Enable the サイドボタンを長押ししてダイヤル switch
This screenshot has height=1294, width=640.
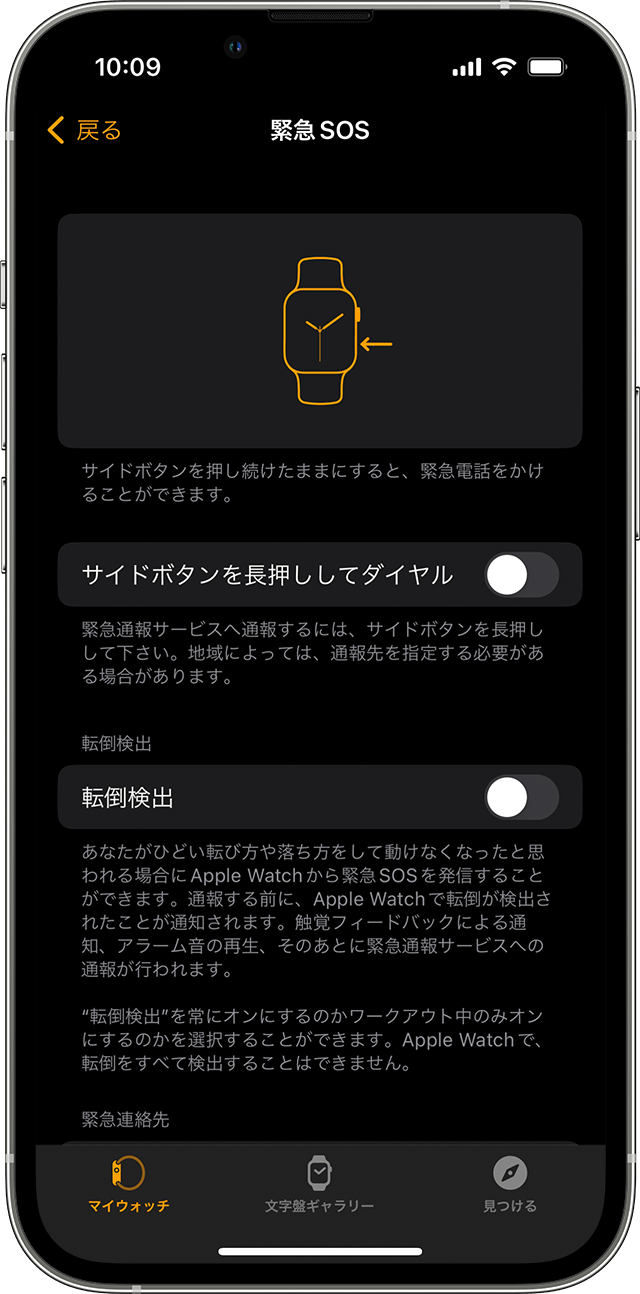[x=521, y=575]
